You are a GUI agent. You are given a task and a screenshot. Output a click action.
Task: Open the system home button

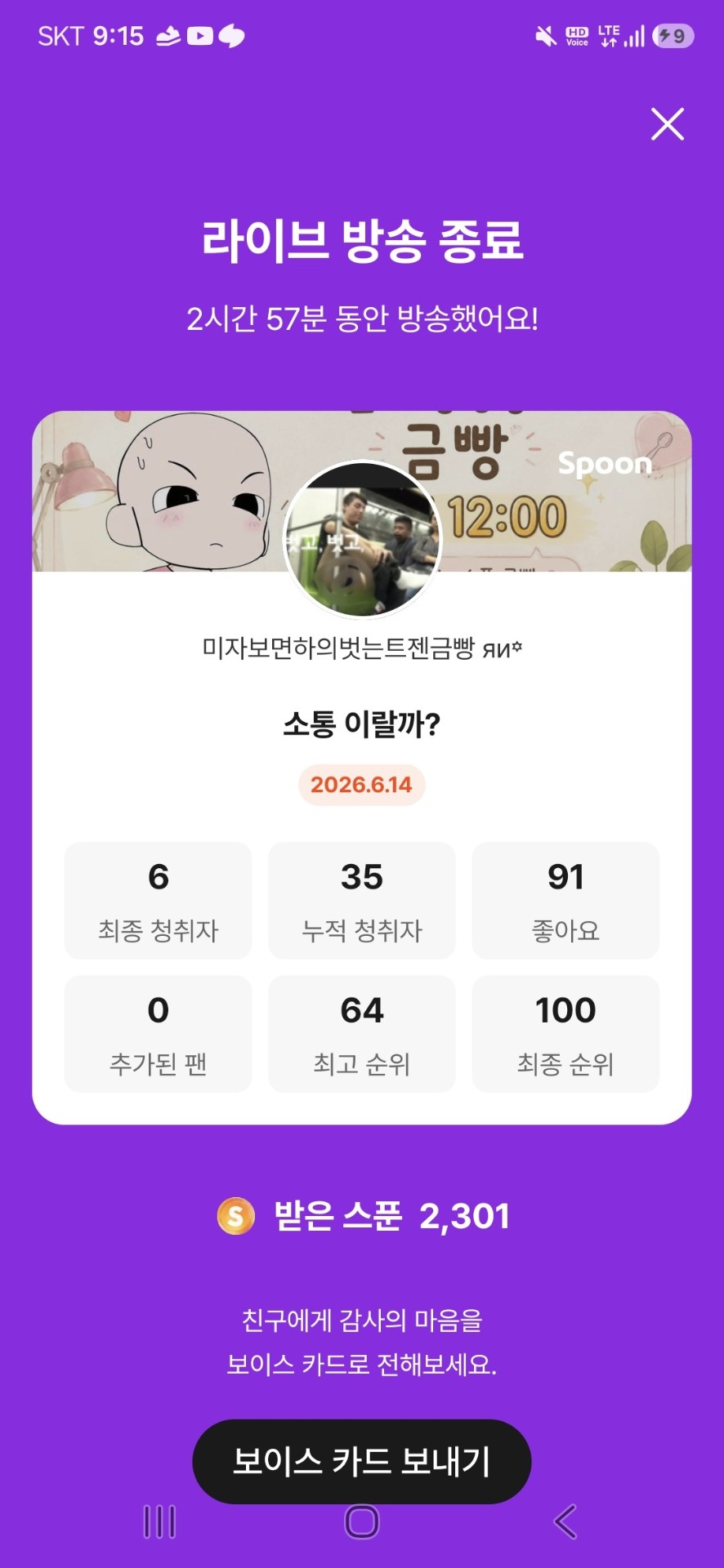(362, 1521)
